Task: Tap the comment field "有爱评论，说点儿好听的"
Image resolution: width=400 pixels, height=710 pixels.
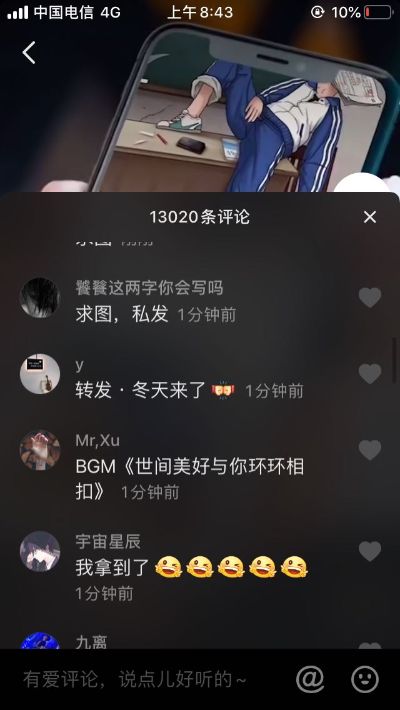Action: point(135,680)
